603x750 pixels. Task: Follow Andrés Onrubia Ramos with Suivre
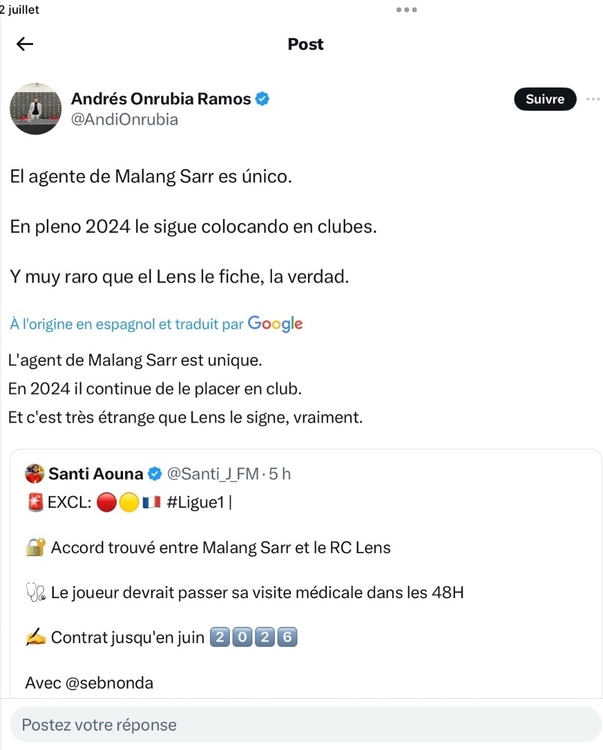click(x=545, y=99)
